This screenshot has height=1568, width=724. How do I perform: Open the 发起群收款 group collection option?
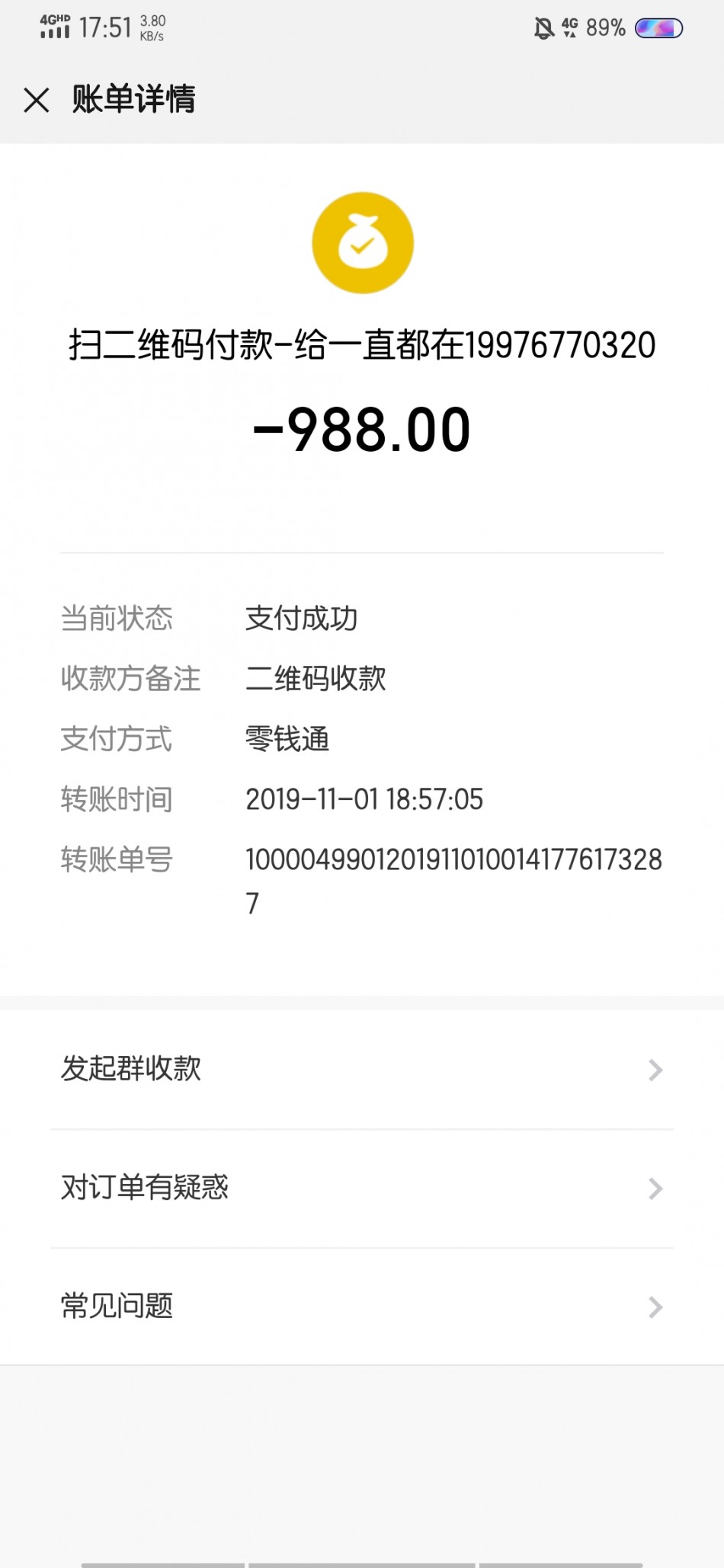pos(361,1069)
